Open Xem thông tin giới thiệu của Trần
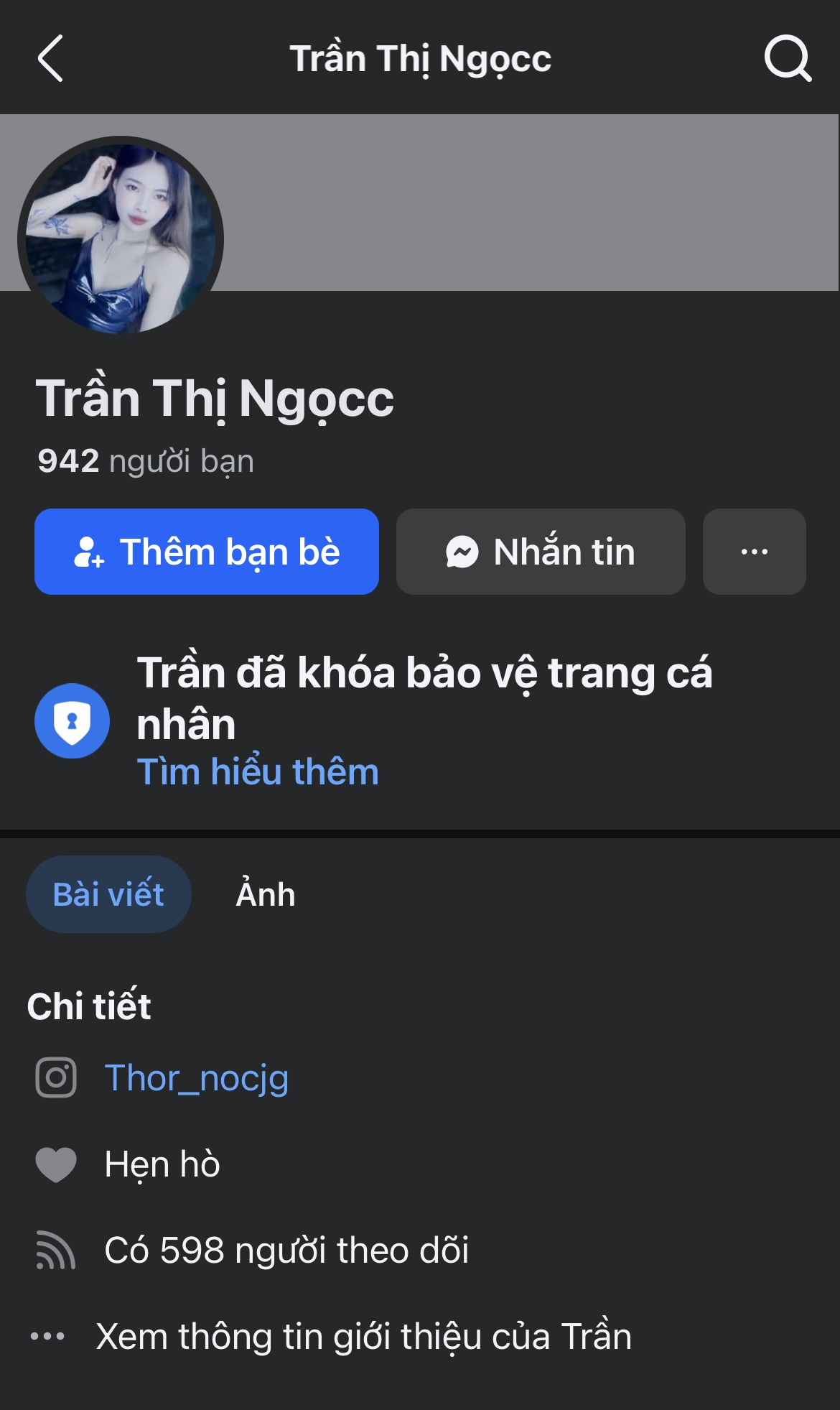The image size is (840, 1410). click(364, 1337)
